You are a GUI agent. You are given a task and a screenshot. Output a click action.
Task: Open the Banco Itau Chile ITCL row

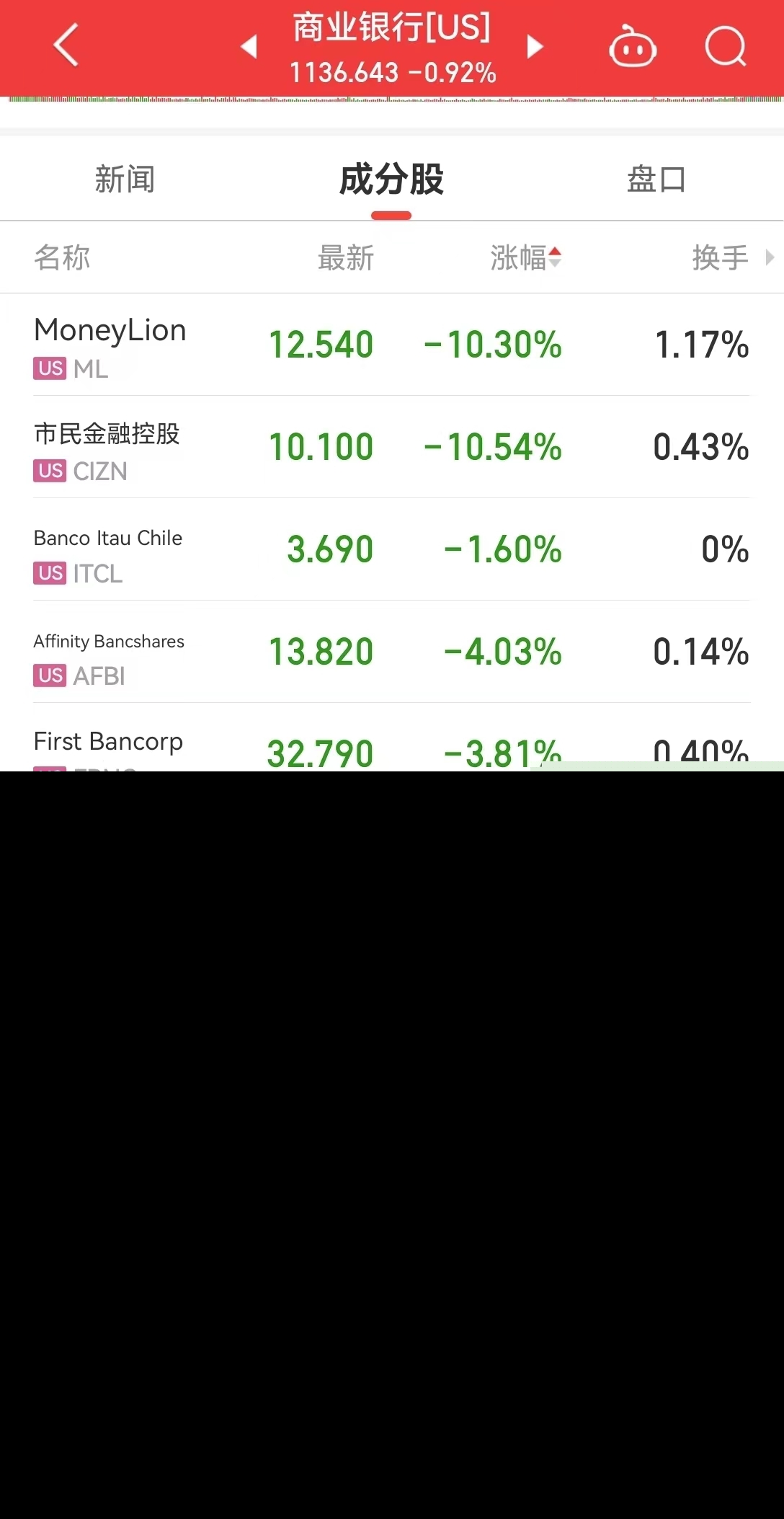tap(392, 549)
